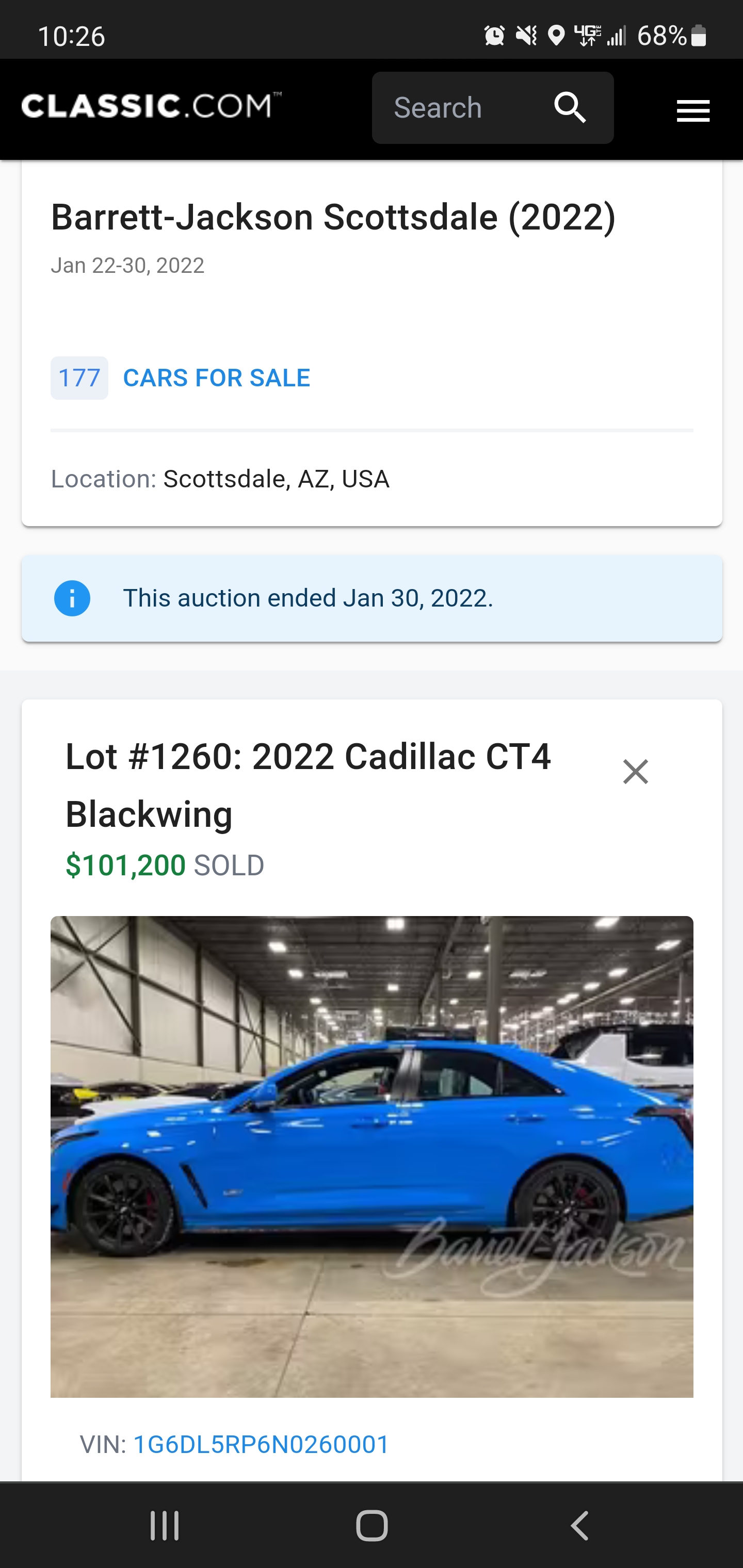This screenshot has height=1568, width=743.
Task: Go to the device home screen
Action: tap(372, 1525)
